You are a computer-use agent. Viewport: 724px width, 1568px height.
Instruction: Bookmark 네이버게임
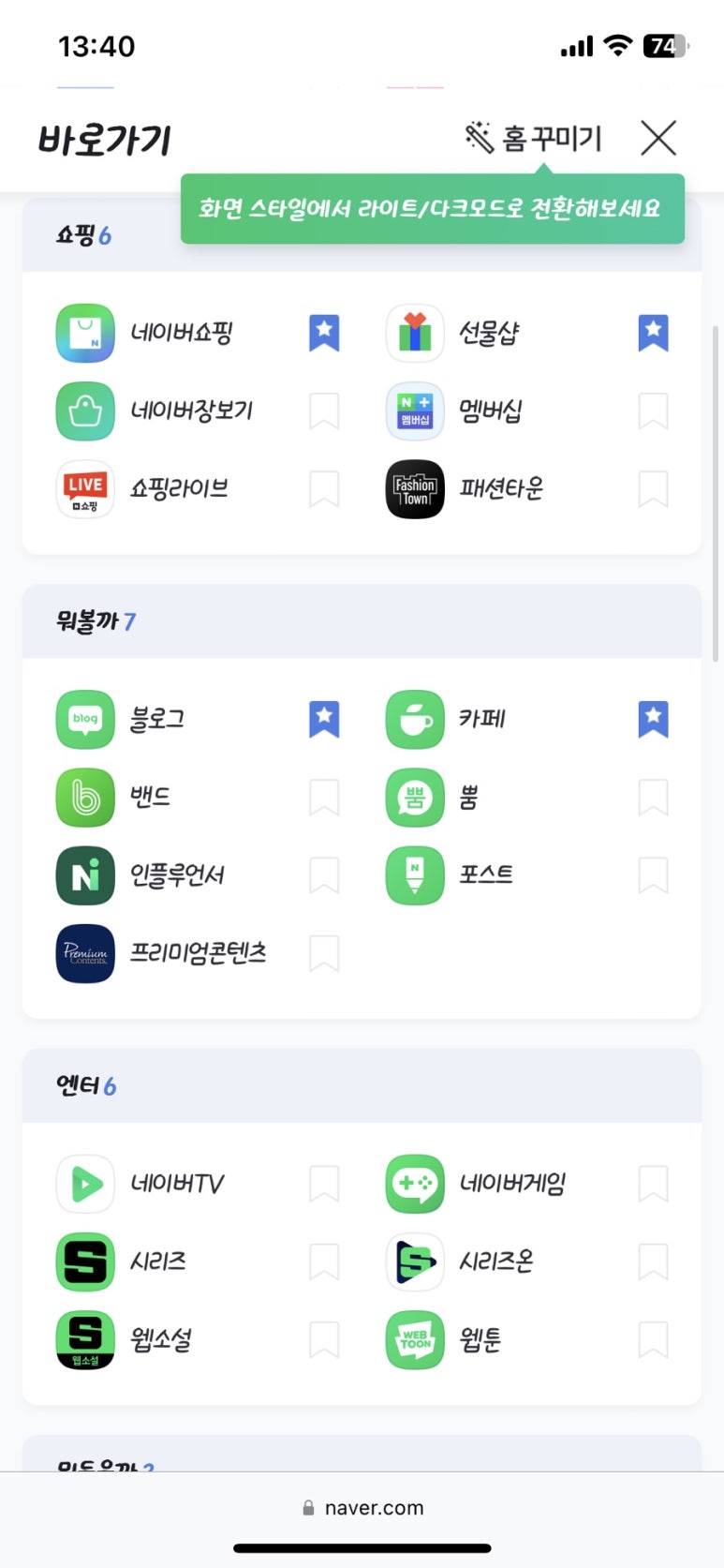point(653,1185)
